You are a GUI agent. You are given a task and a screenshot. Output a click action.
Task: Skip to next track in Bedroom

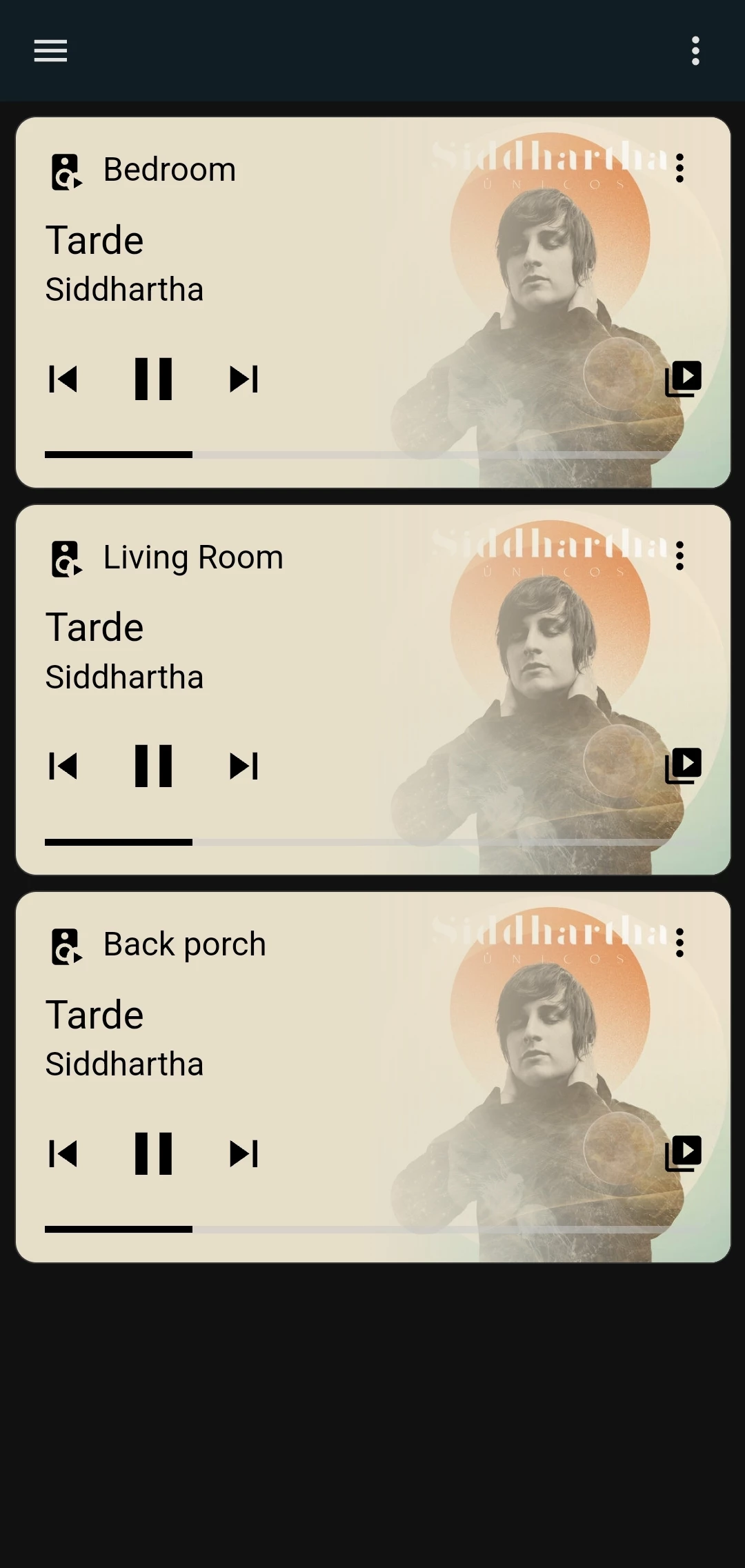pyautogui.click(x=244, y=379)
